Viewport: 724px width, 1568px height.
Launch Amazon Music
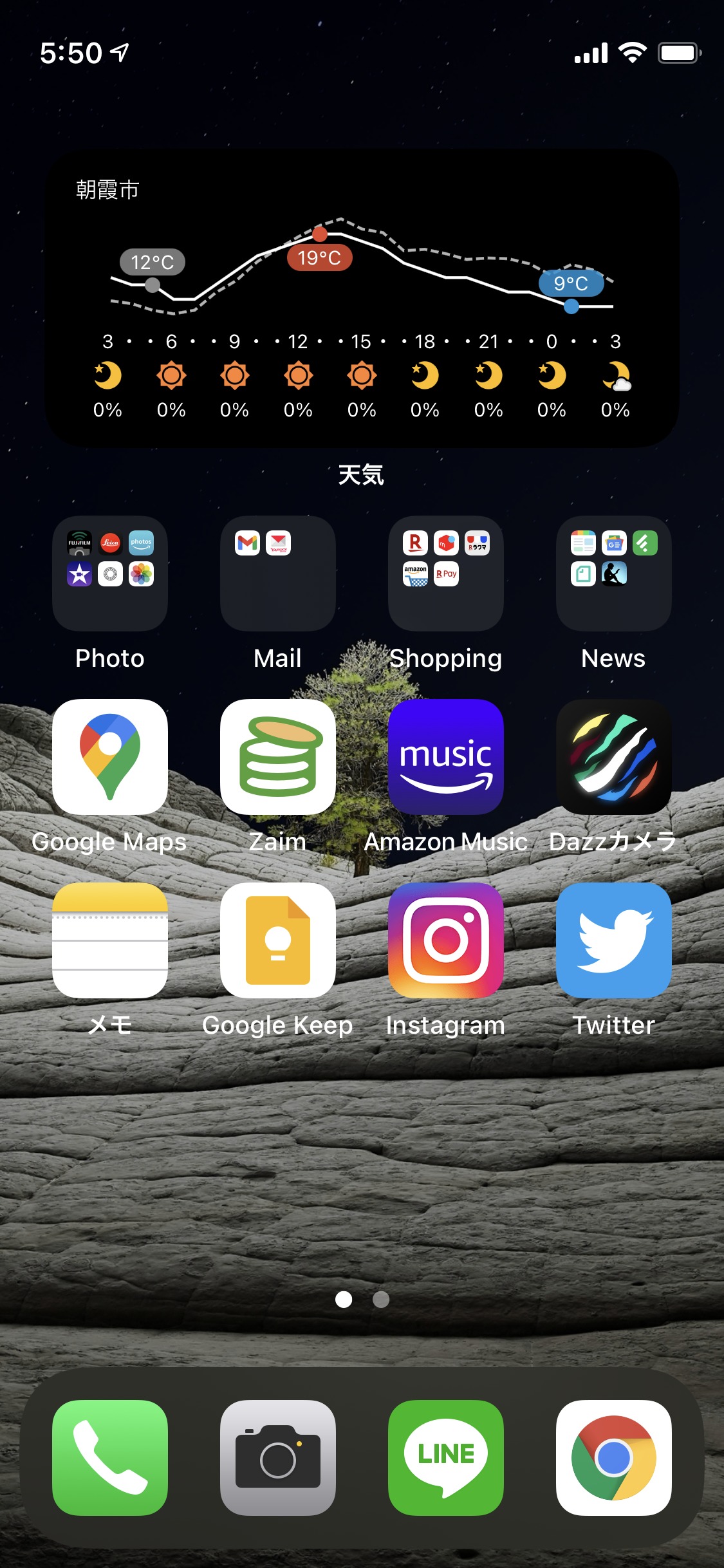coord(446,757)
